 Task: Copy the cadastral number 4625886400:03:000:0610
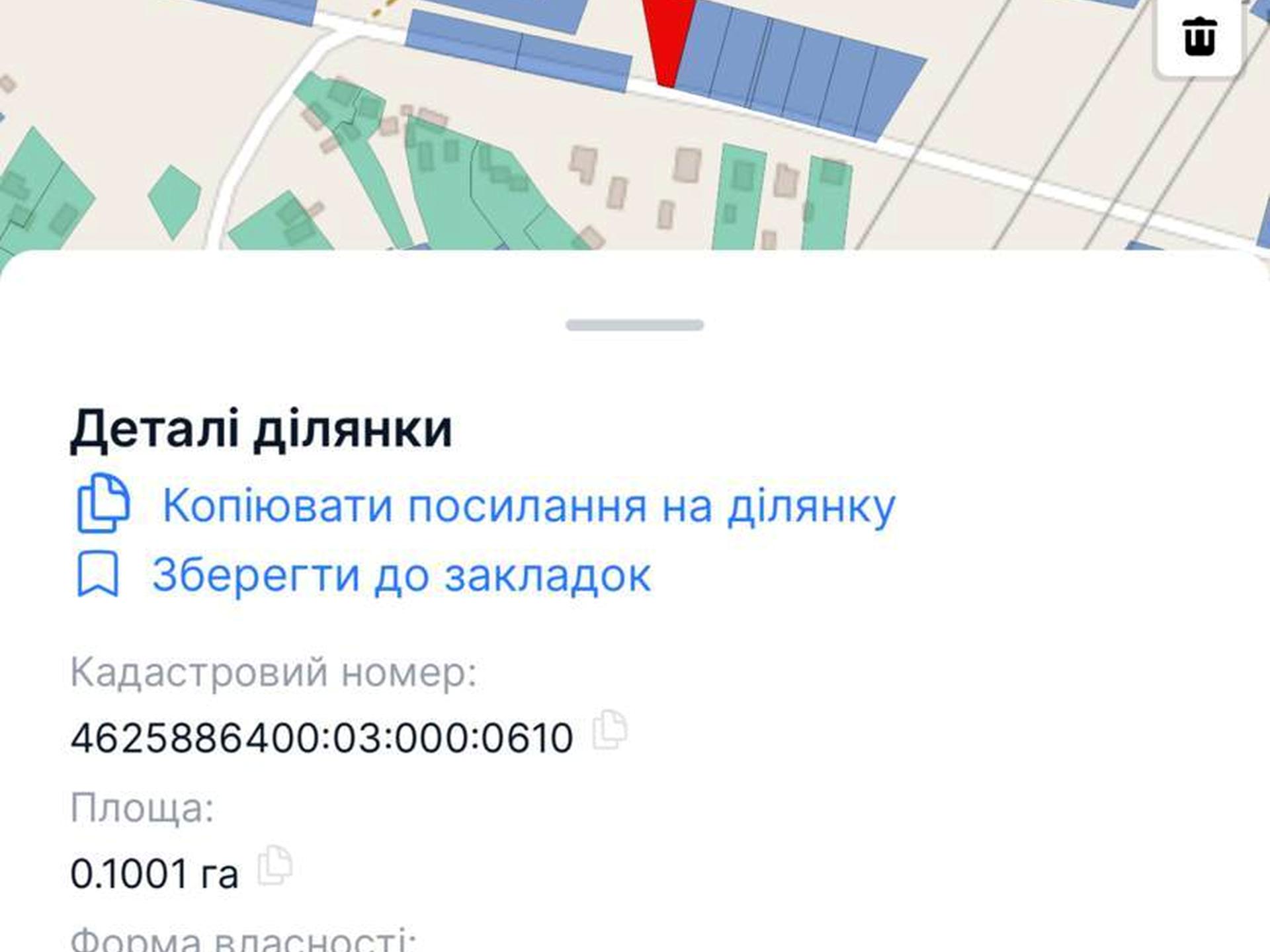click(x=610, y=730)
